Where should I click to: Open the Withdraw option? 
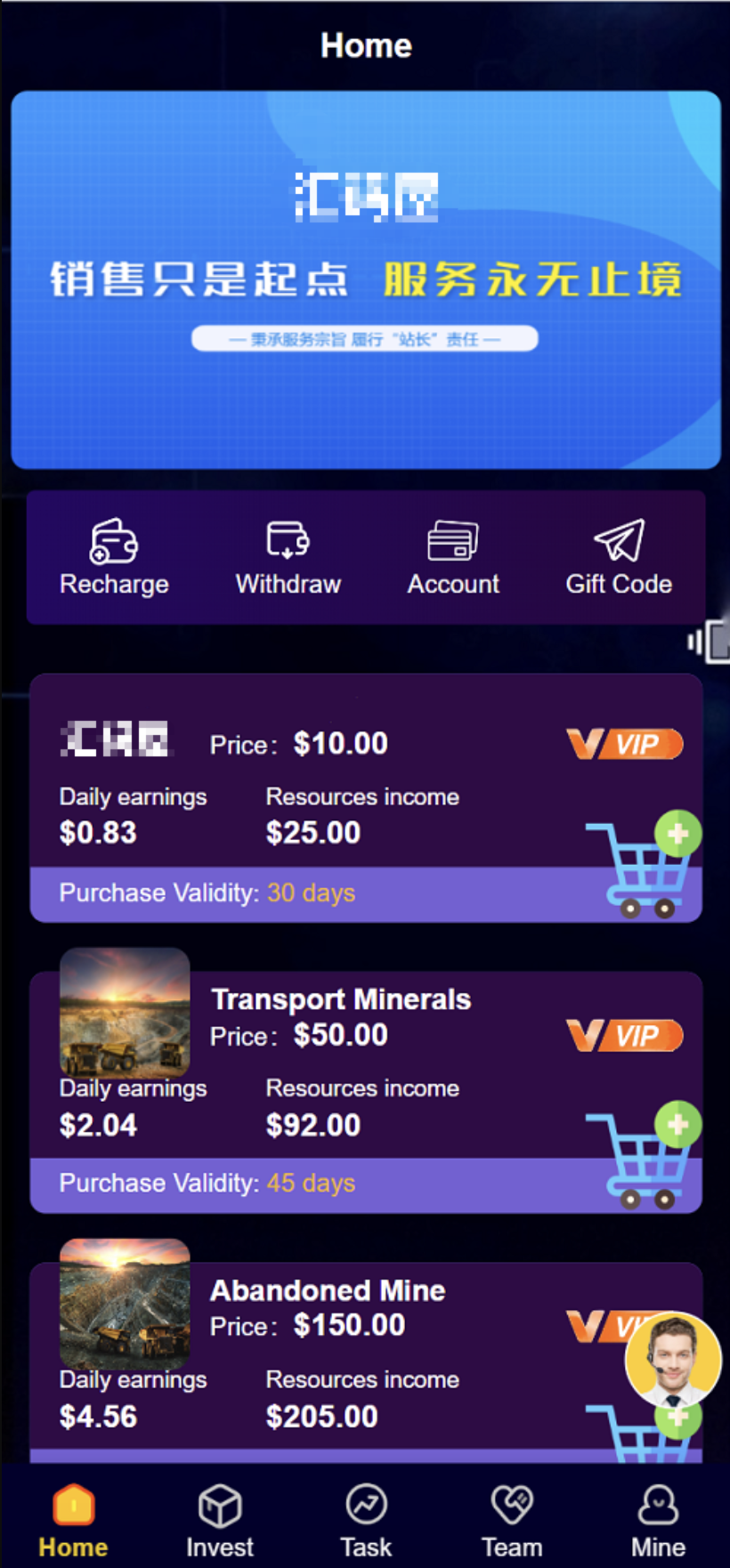pos(288,557)
